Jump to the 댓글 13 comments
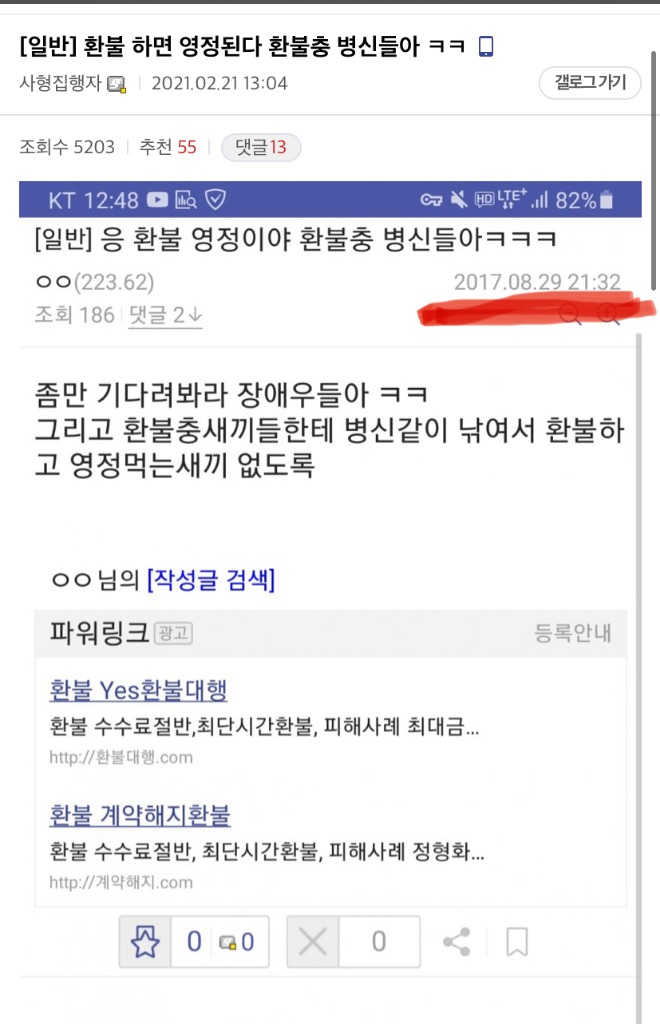This screenshot has width=660, height=1024. [260, 147]
